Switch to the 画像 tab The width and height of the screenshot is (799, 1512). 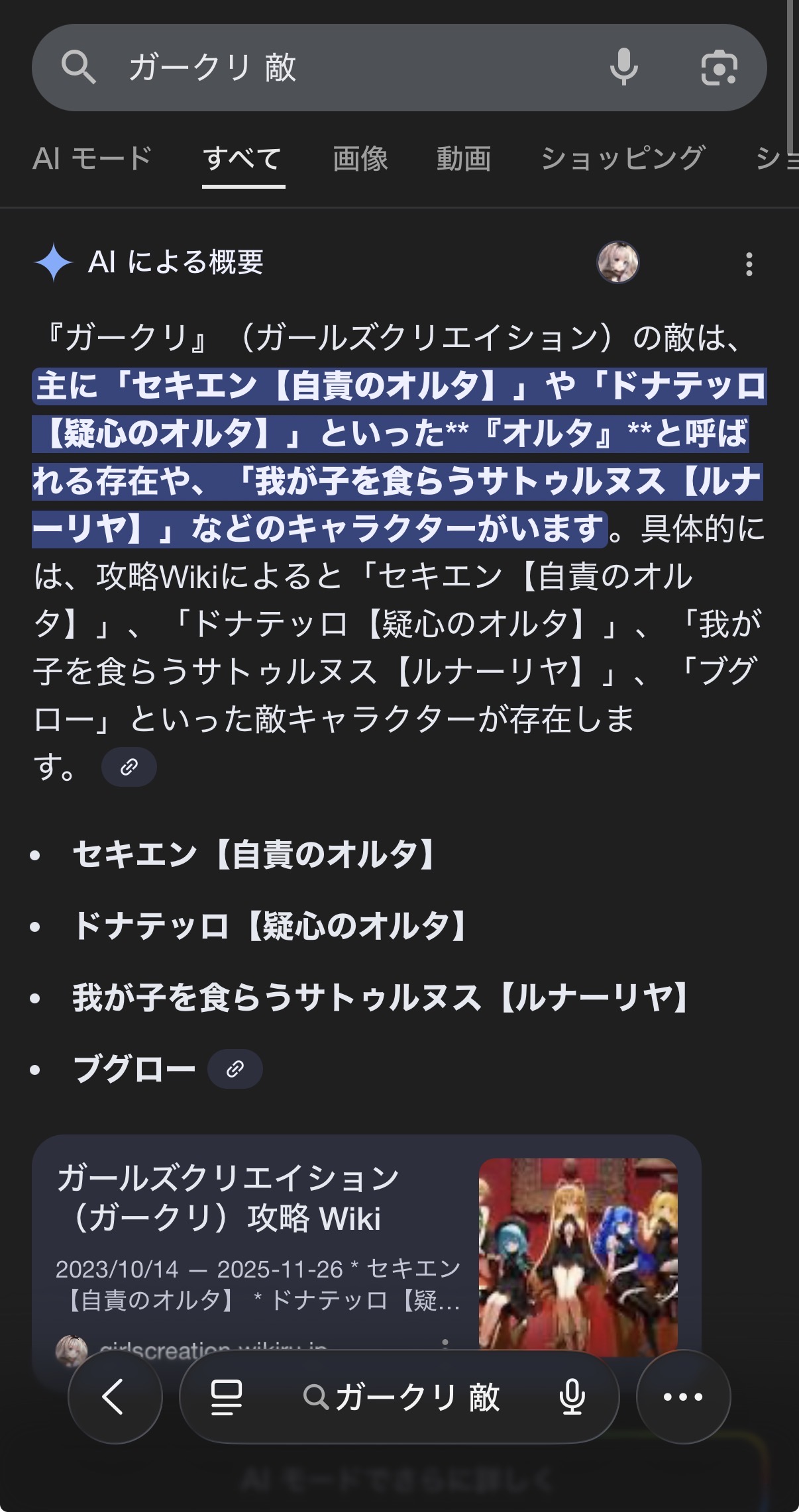[360, 159]
